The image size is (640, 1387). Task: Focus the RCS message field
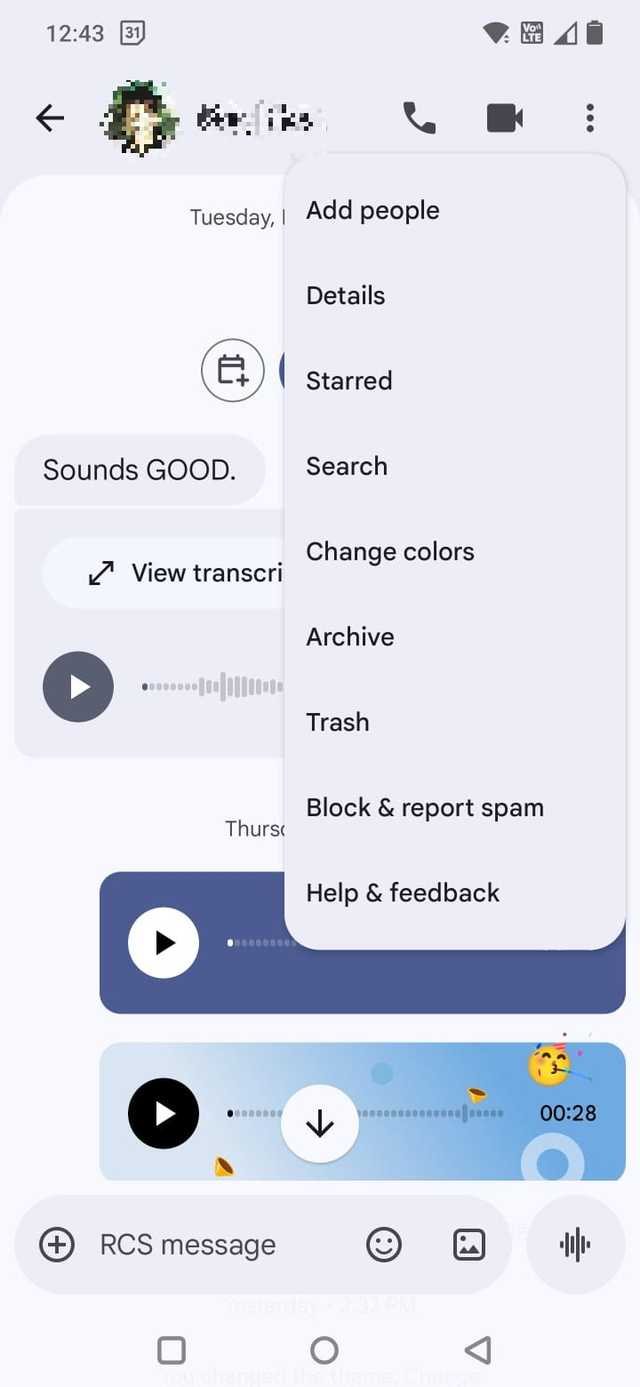(x=200, y=1245)
